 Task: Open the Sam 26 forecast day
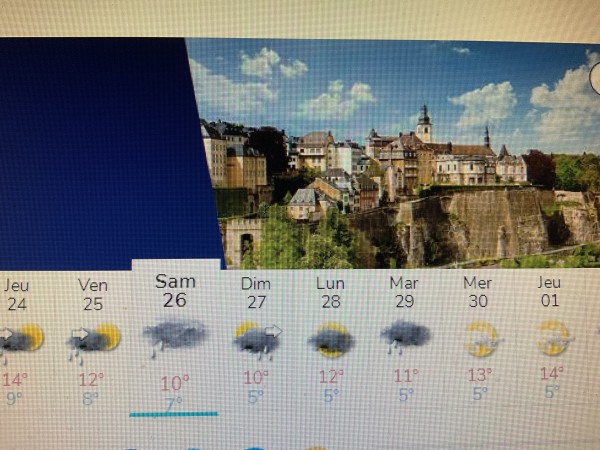pos(175,338)
